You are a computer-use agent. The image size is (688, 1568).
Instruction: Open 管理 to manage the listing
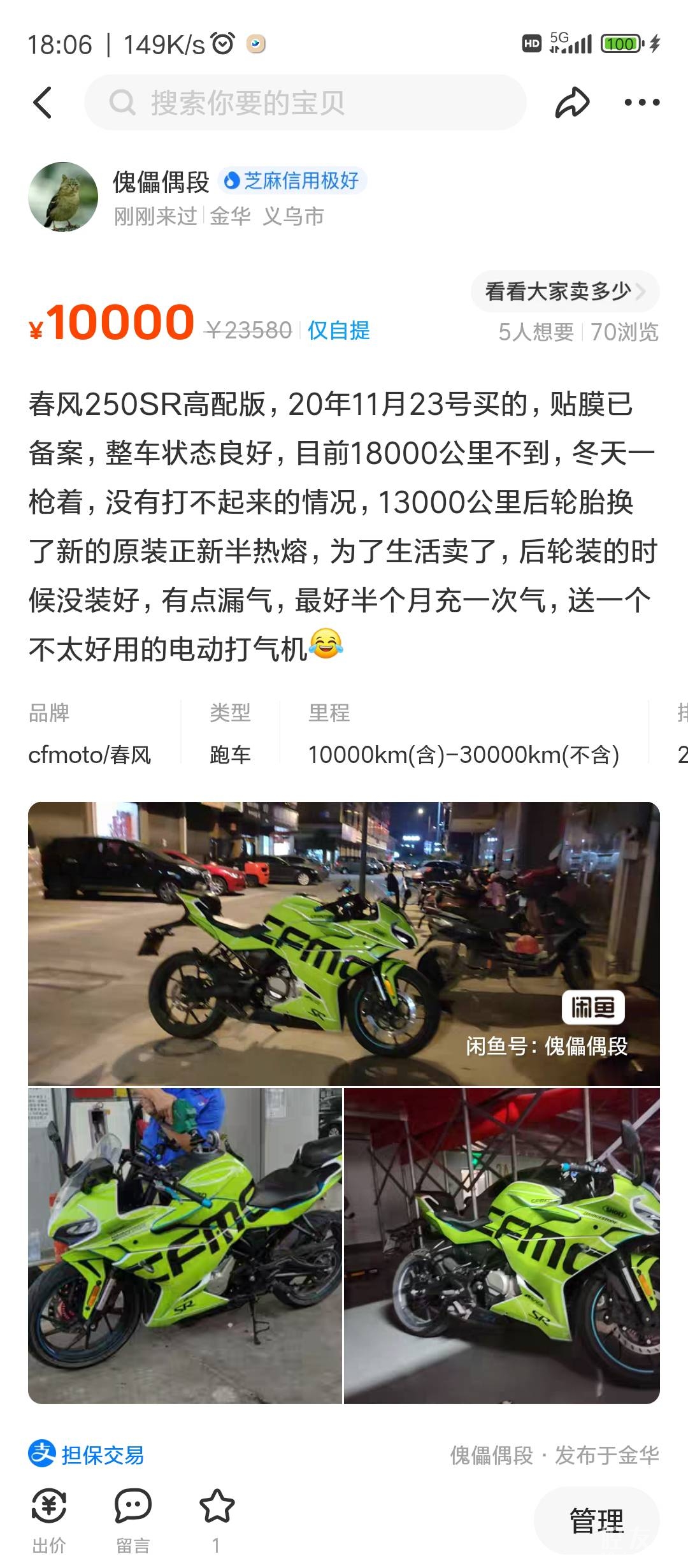pos(596,1521)
